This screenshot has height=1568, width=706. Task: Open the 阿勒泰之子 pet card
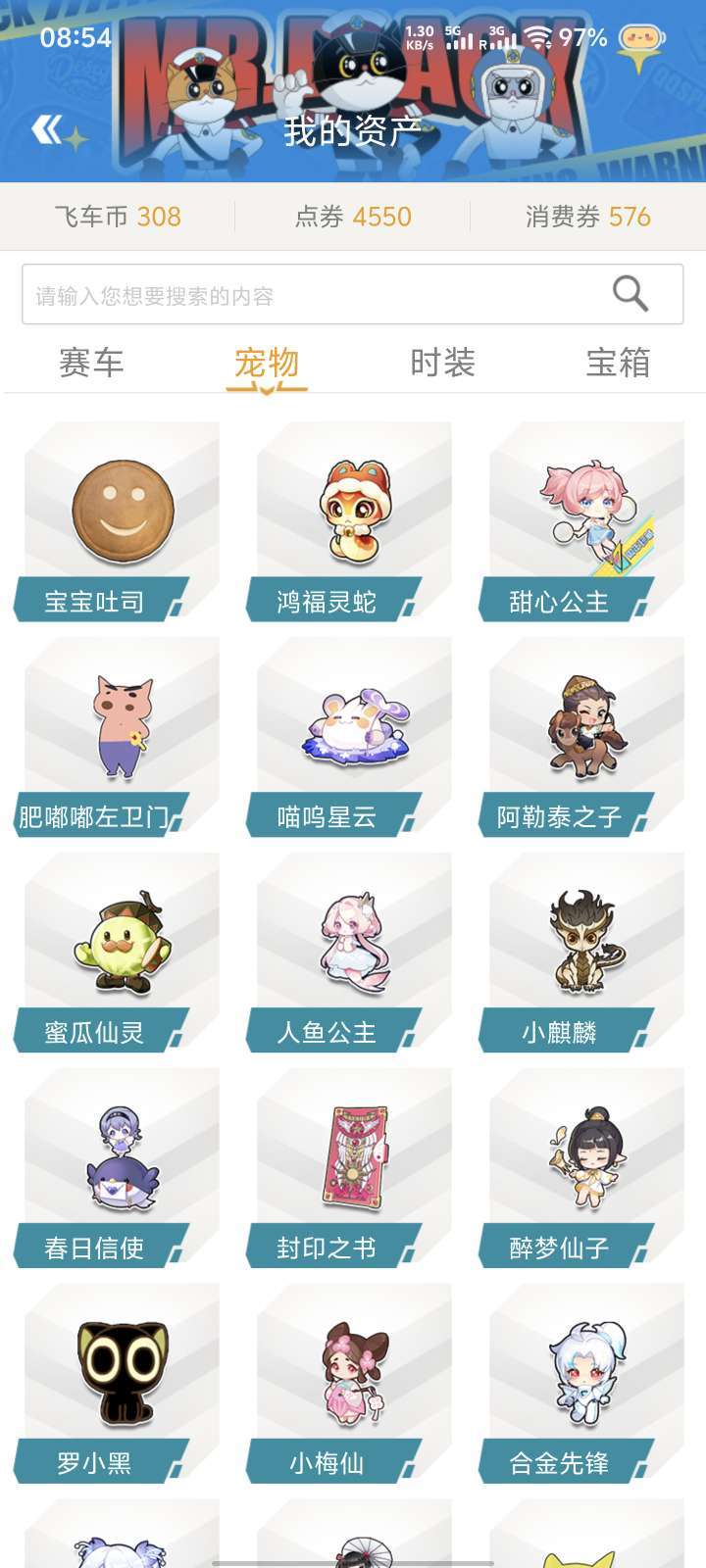pos(586,735)
